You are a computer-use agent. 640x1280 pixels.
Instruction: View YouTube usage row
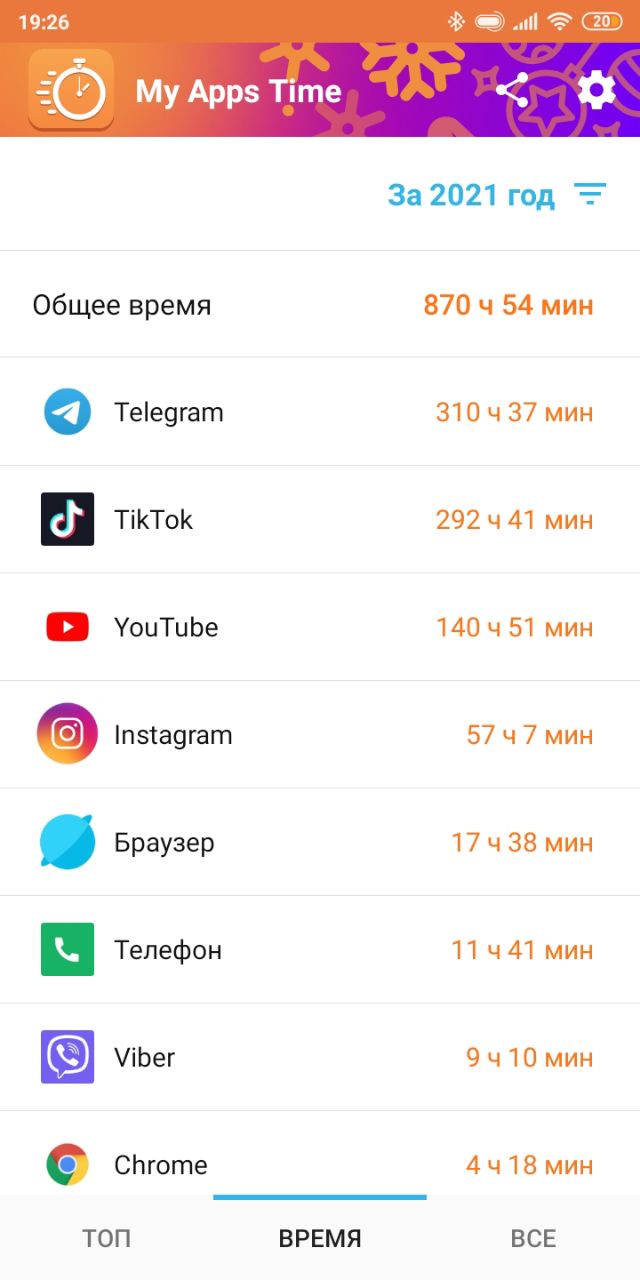[x=320, y=627]
